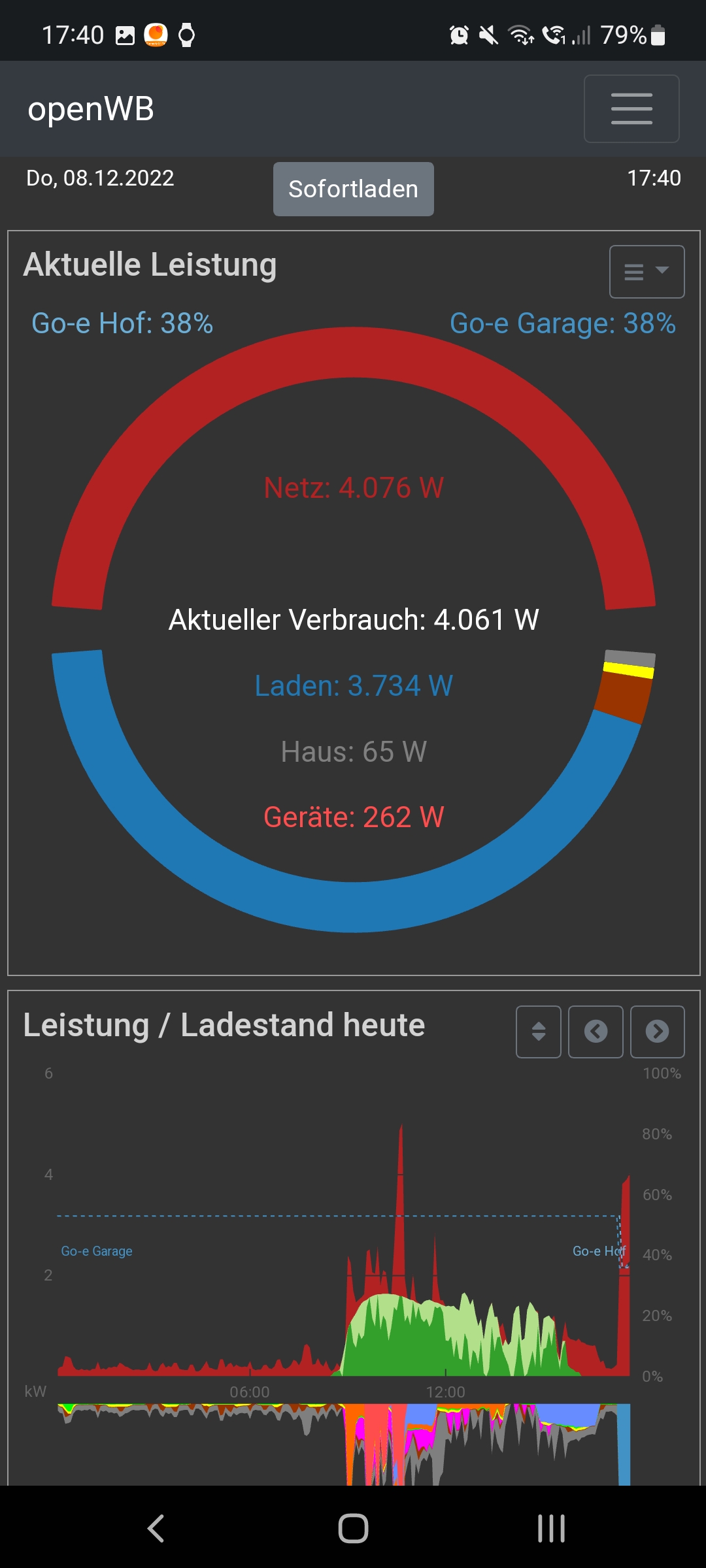Tap the Sofortladen charge mode button
The width and height of the screenshot is (706, 1568).
click(353, 189)
